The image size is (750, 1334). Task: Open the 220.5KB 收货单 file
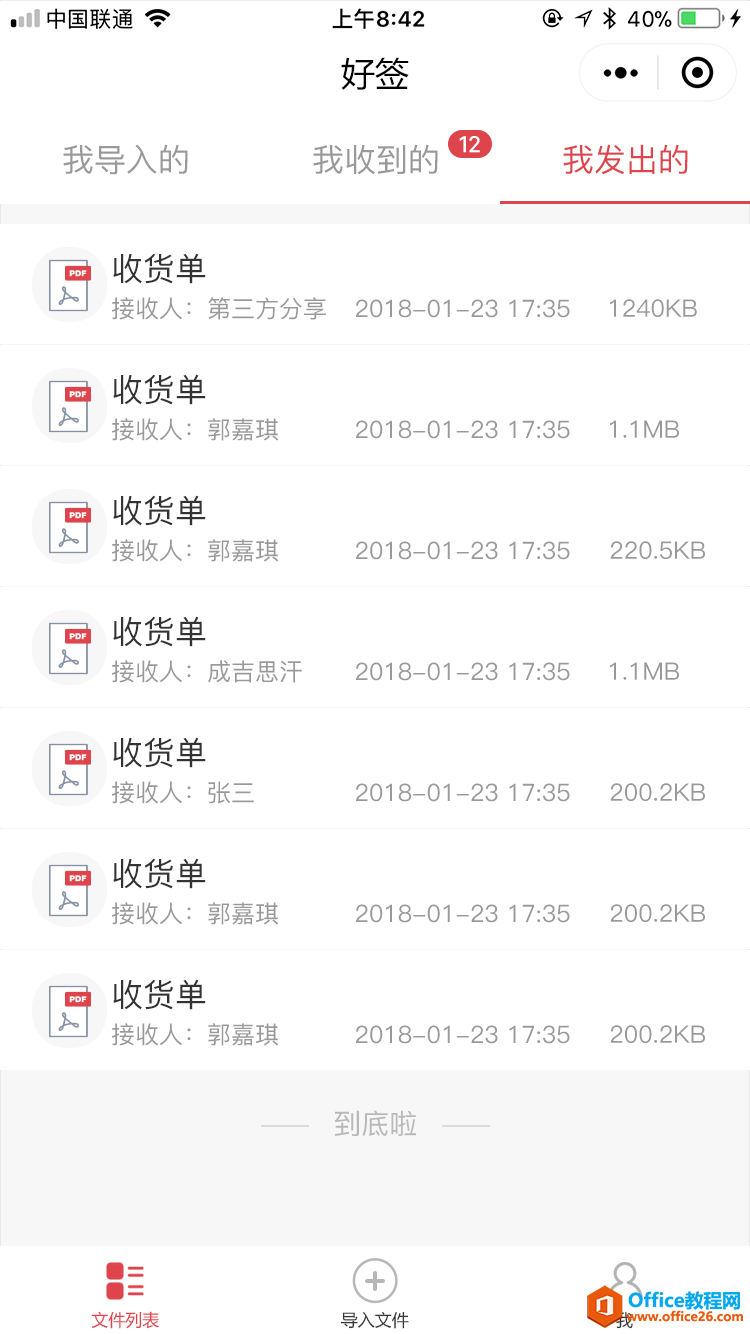pyautogui.click(x=375, y=527)
